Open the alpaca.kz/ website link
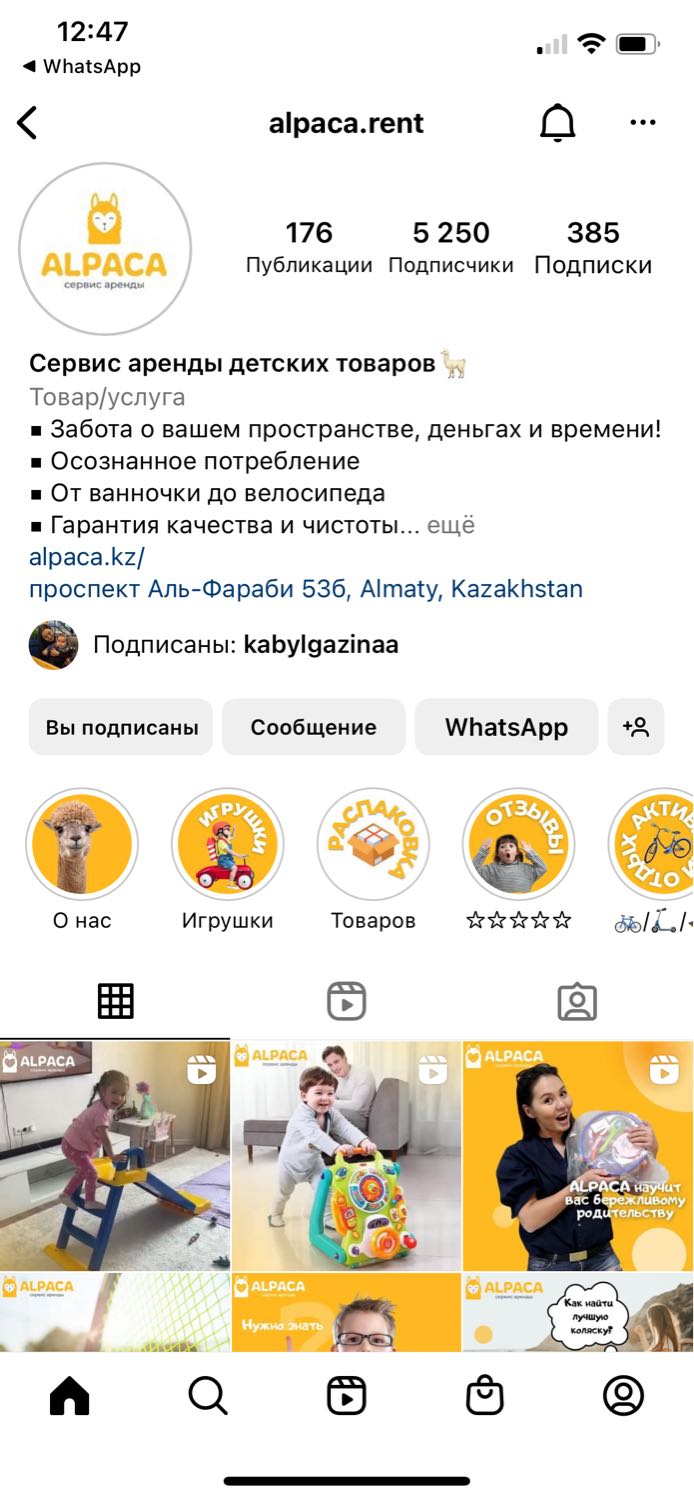 (87, 557)
